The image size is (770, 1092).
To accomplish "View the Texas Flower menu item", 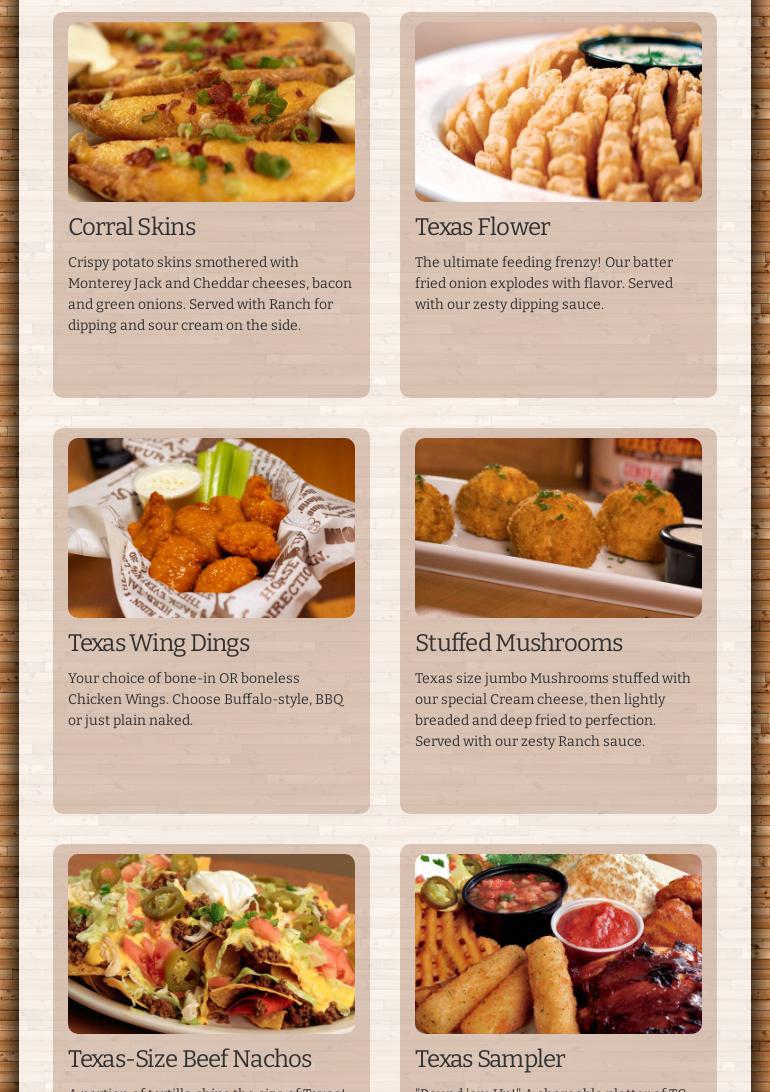I will (558, 205).
